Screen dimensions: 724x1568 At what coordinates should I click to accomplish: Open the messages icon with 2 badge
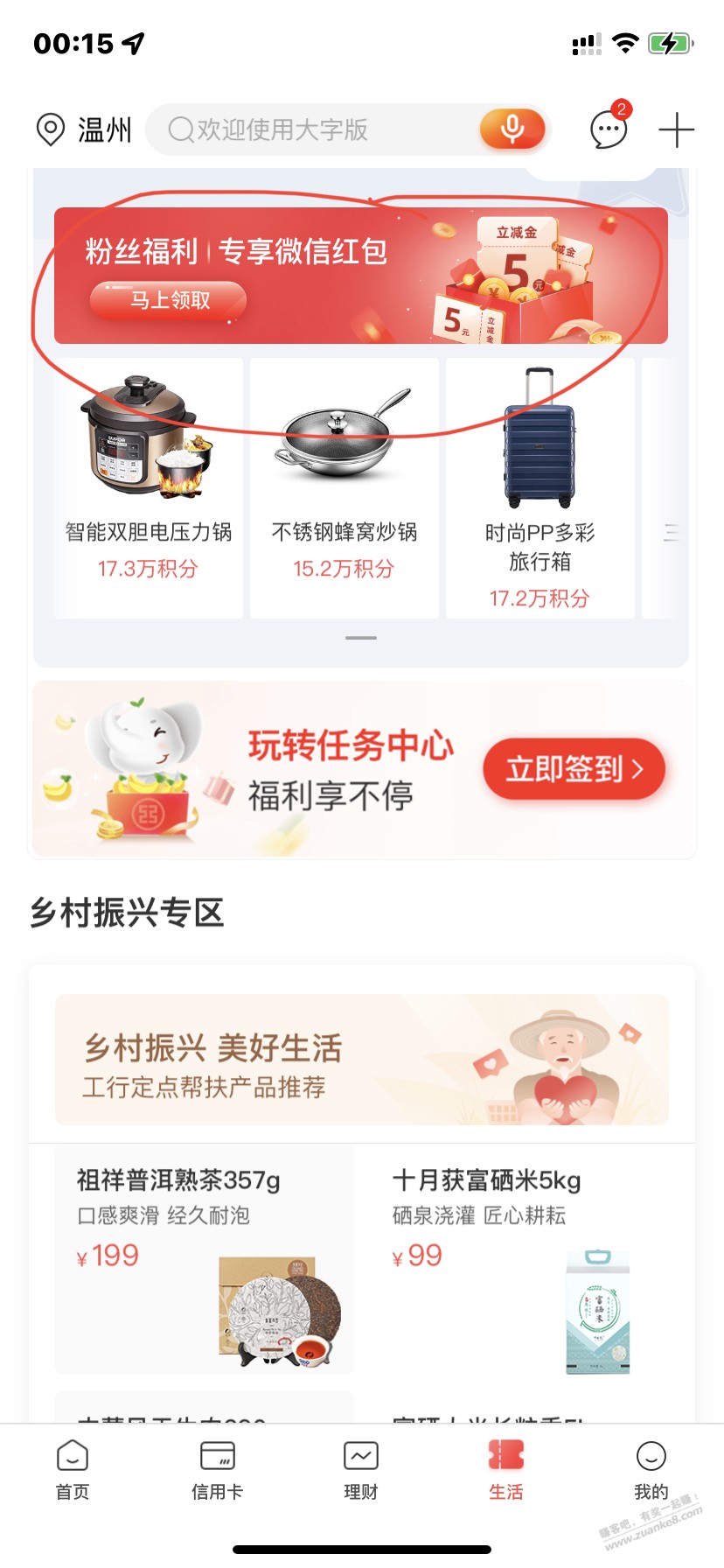pyautogui.click(x=609, y=130)
